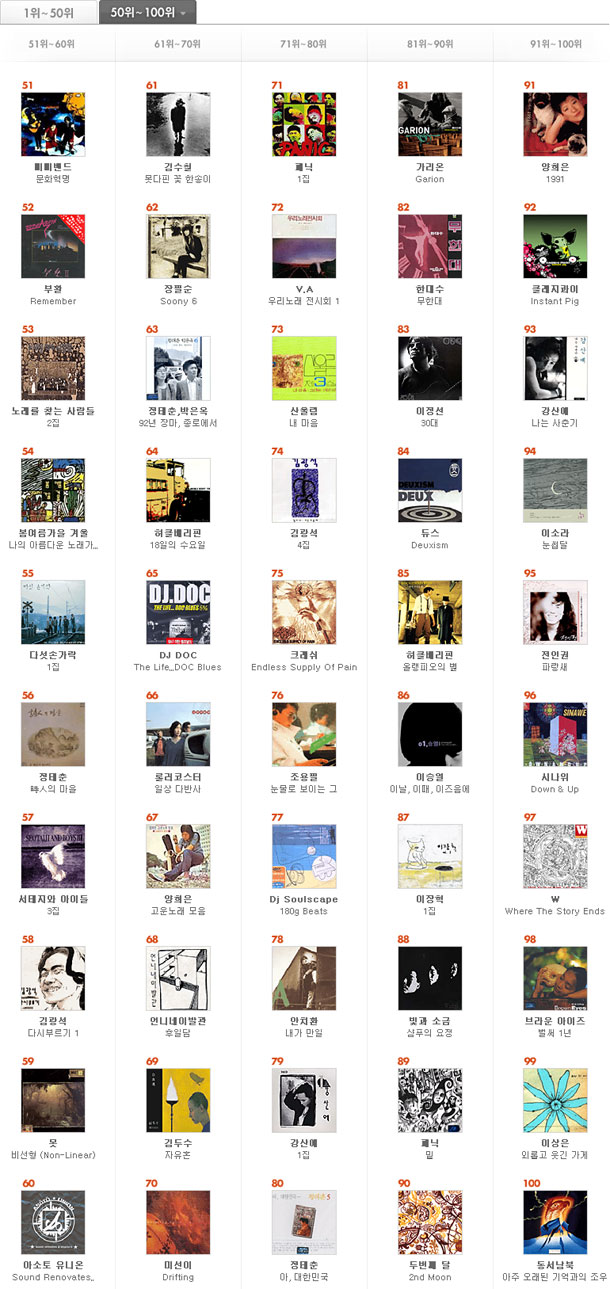Open rank 65 DJ DOC album
Screen dimensions: 610x1289
[179, 613]
